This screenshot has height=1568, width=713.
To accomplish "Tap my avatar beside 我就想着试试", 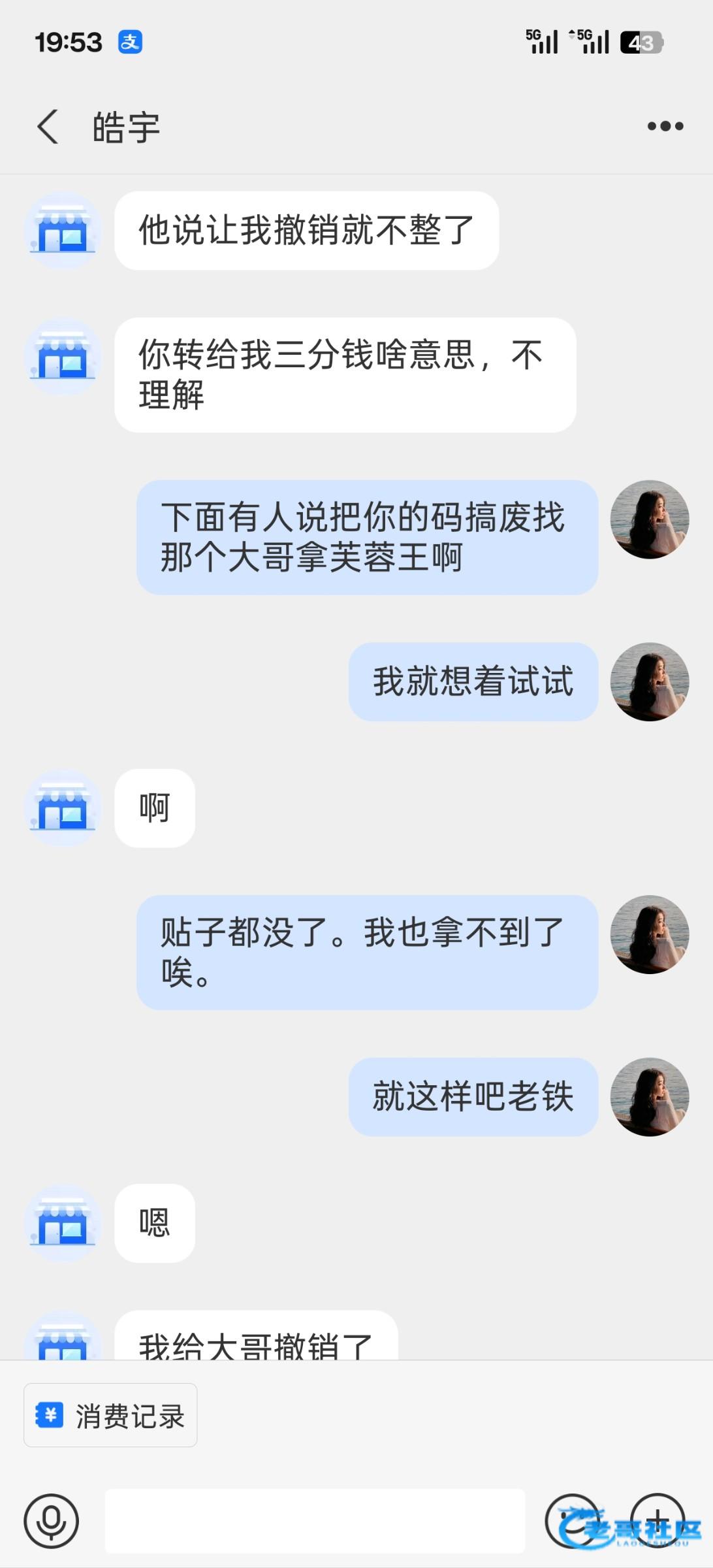I will click(649, 681).
